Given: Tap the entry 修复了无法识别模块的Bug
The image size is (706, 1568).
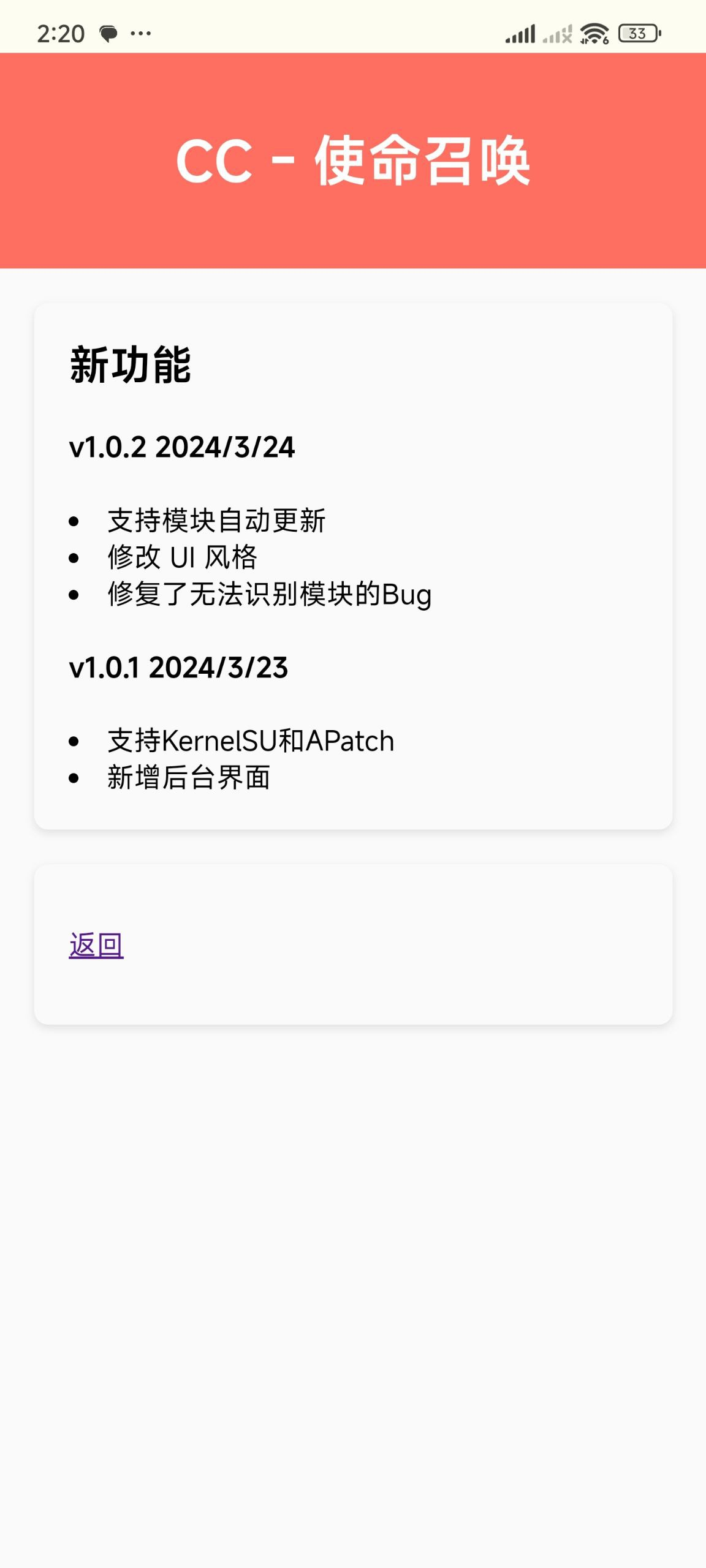Looking at the screenshot, I should tap(270, 594).
